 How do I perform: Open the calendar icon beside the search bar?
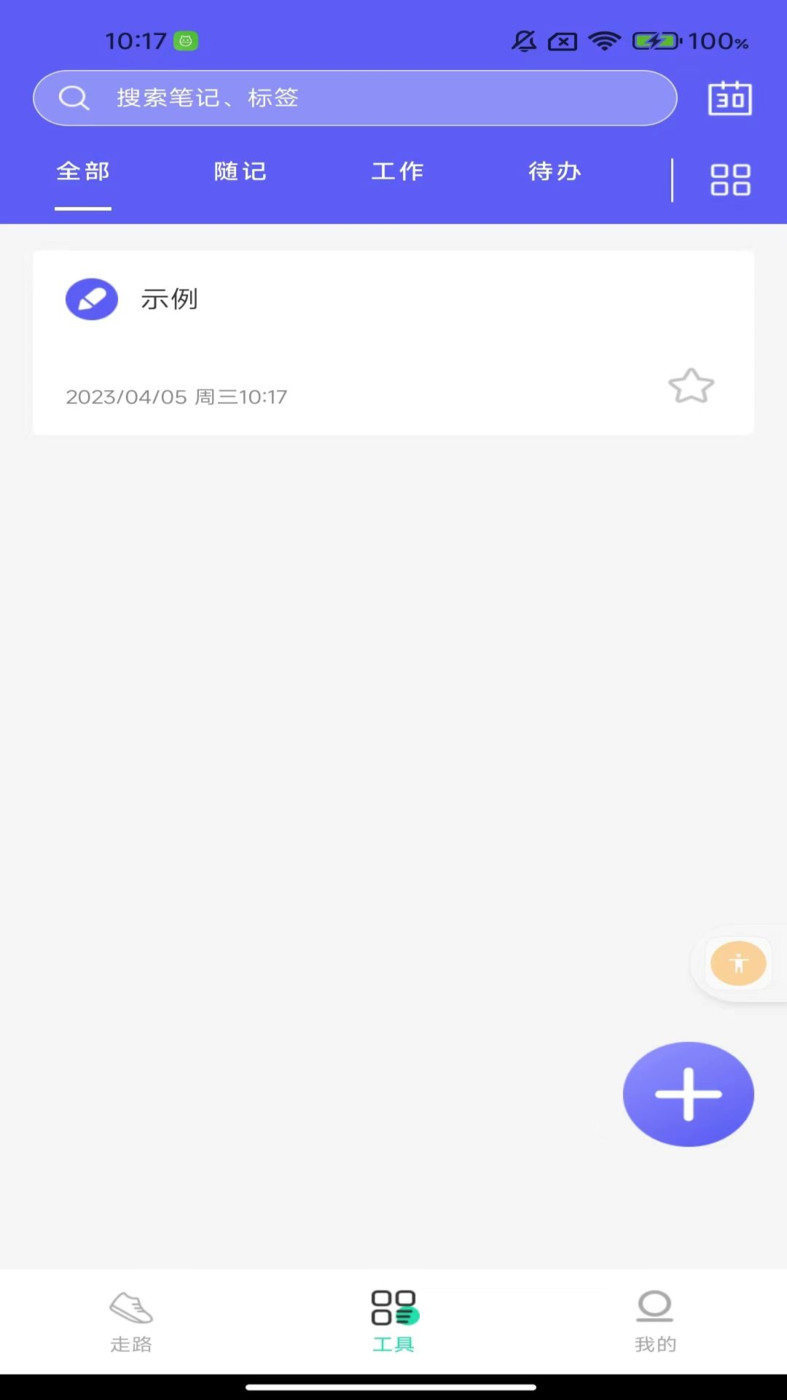point(729,97)
